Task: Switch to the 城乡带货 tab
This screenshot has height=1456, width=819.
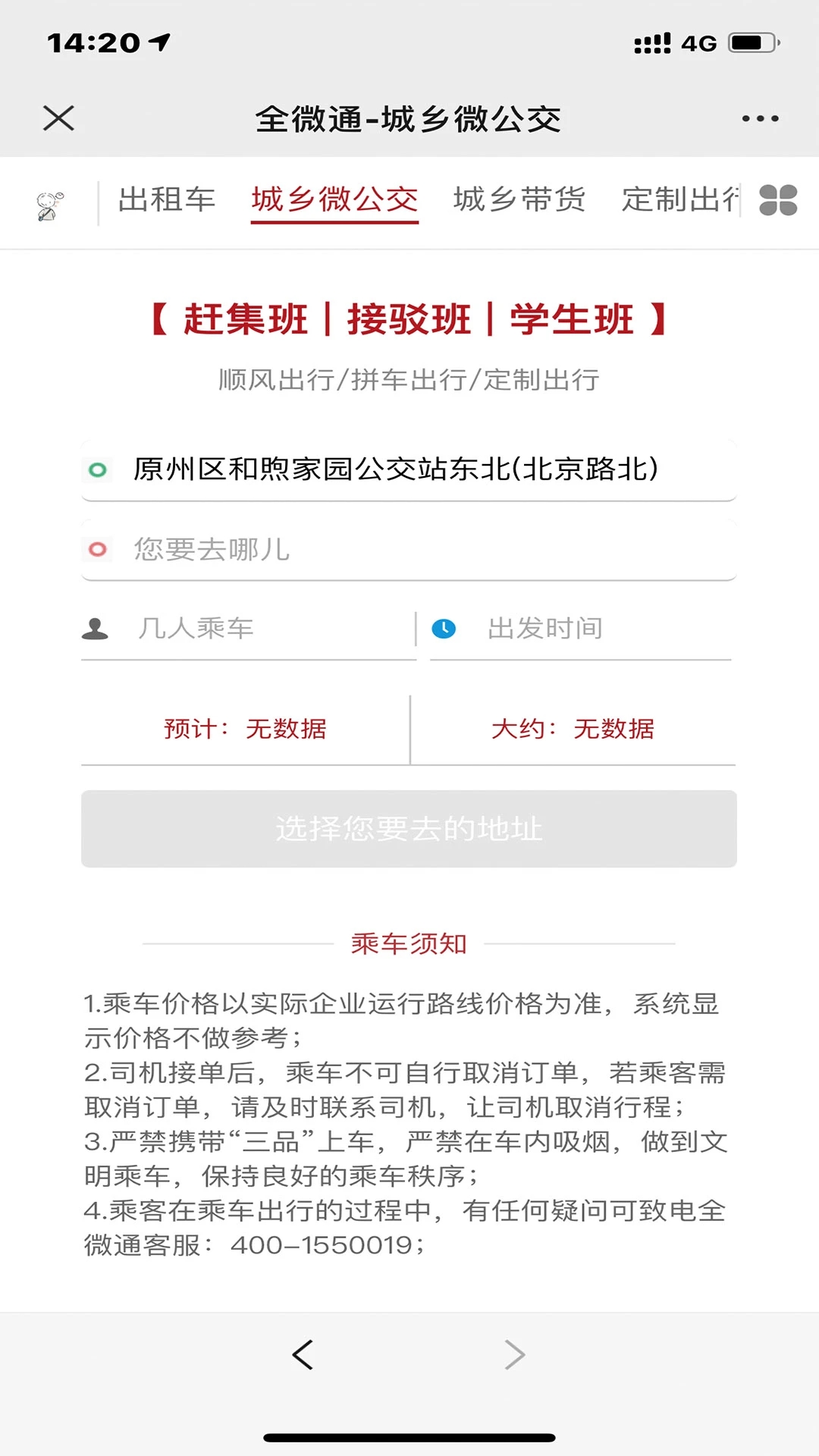Action: click(x=519, y=199)
